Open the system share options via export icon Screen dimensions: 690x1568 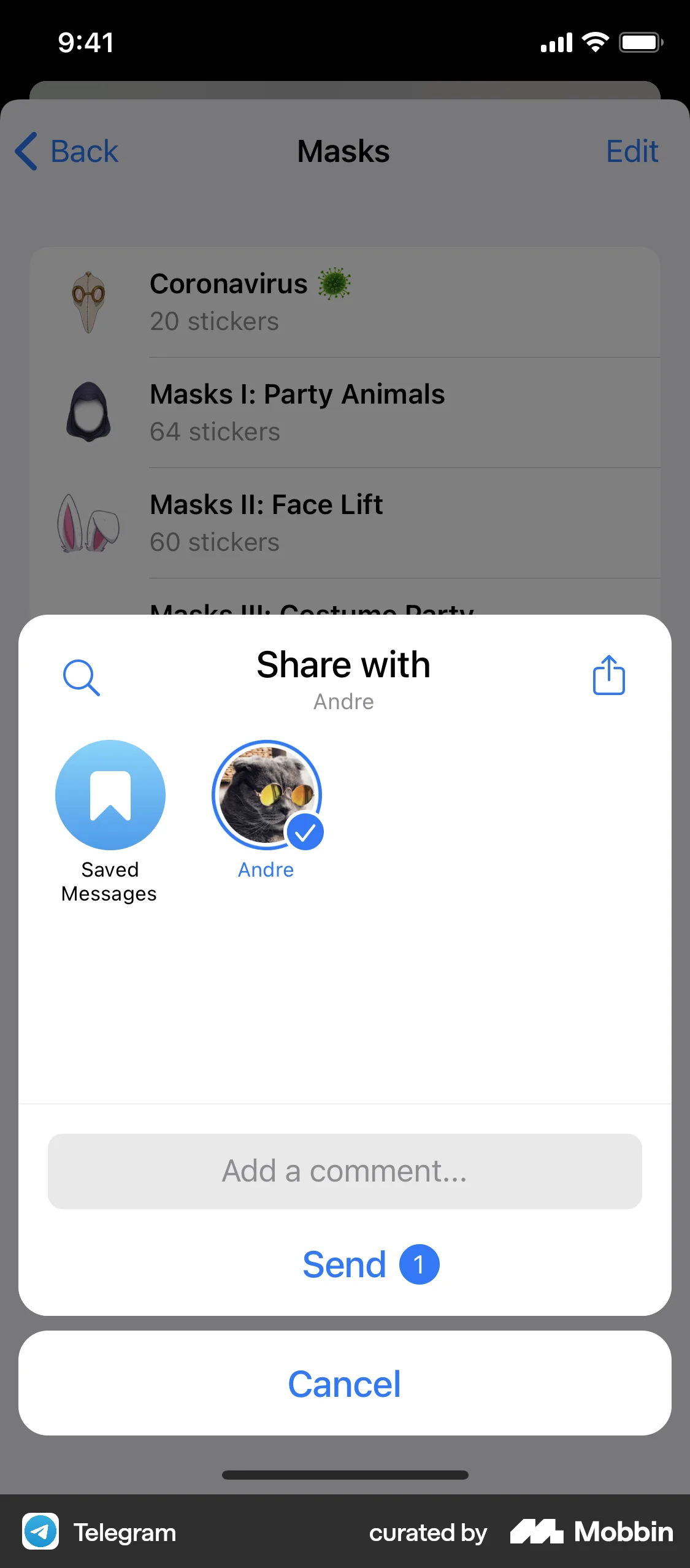[x=608, y=674]
